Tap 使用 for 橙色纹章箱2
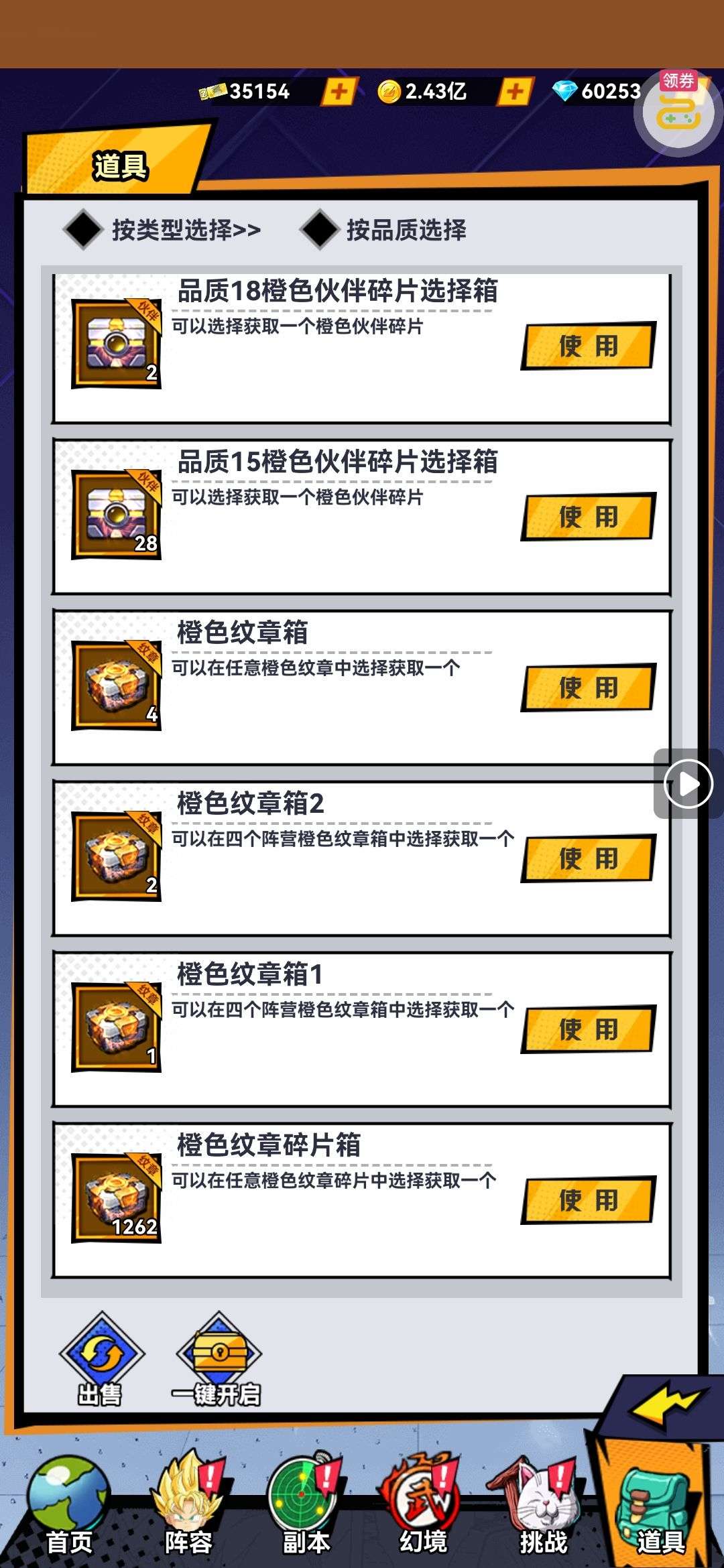 tap(588, 858)
